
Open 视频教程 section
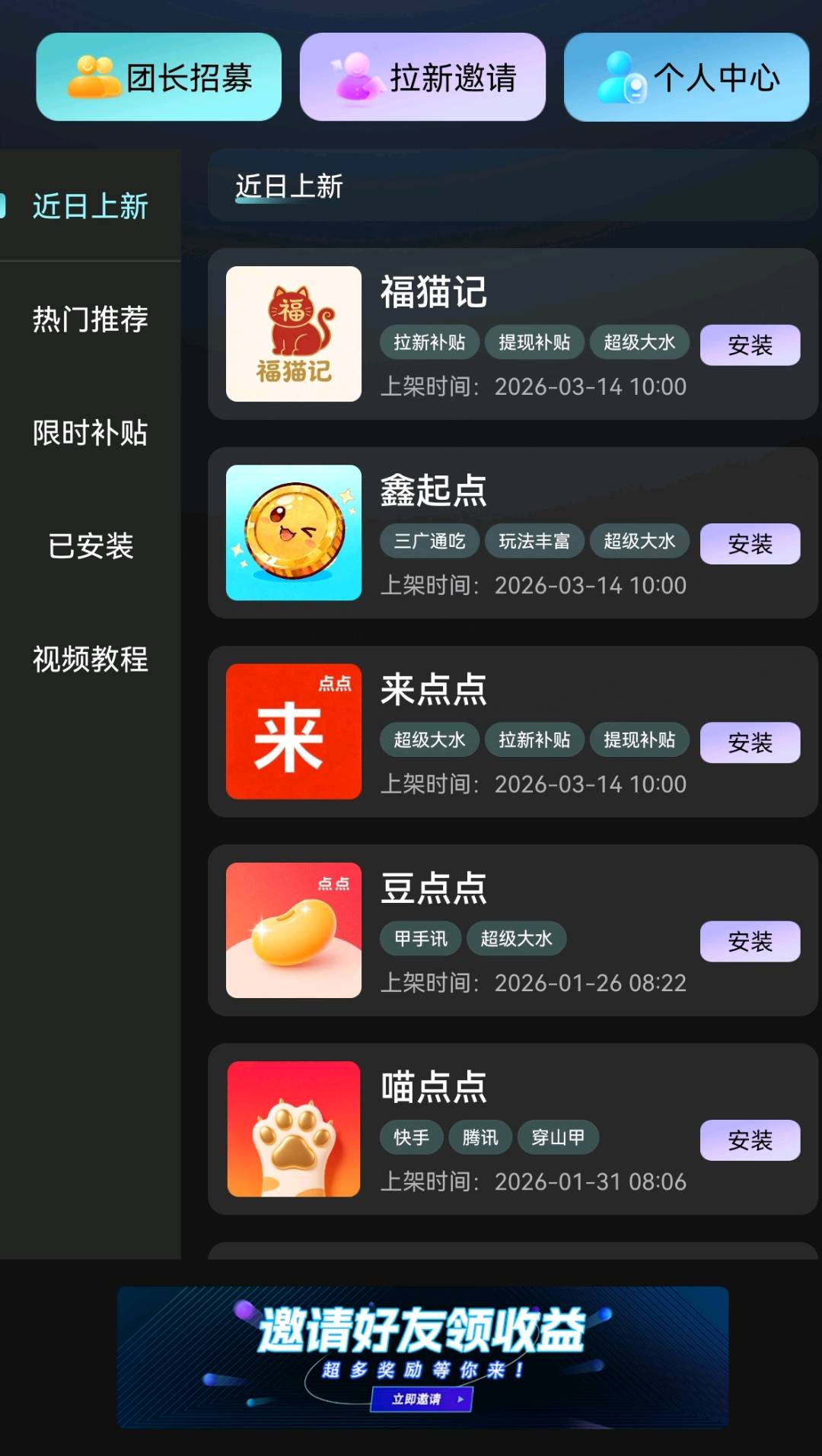[x=90, y=659]
